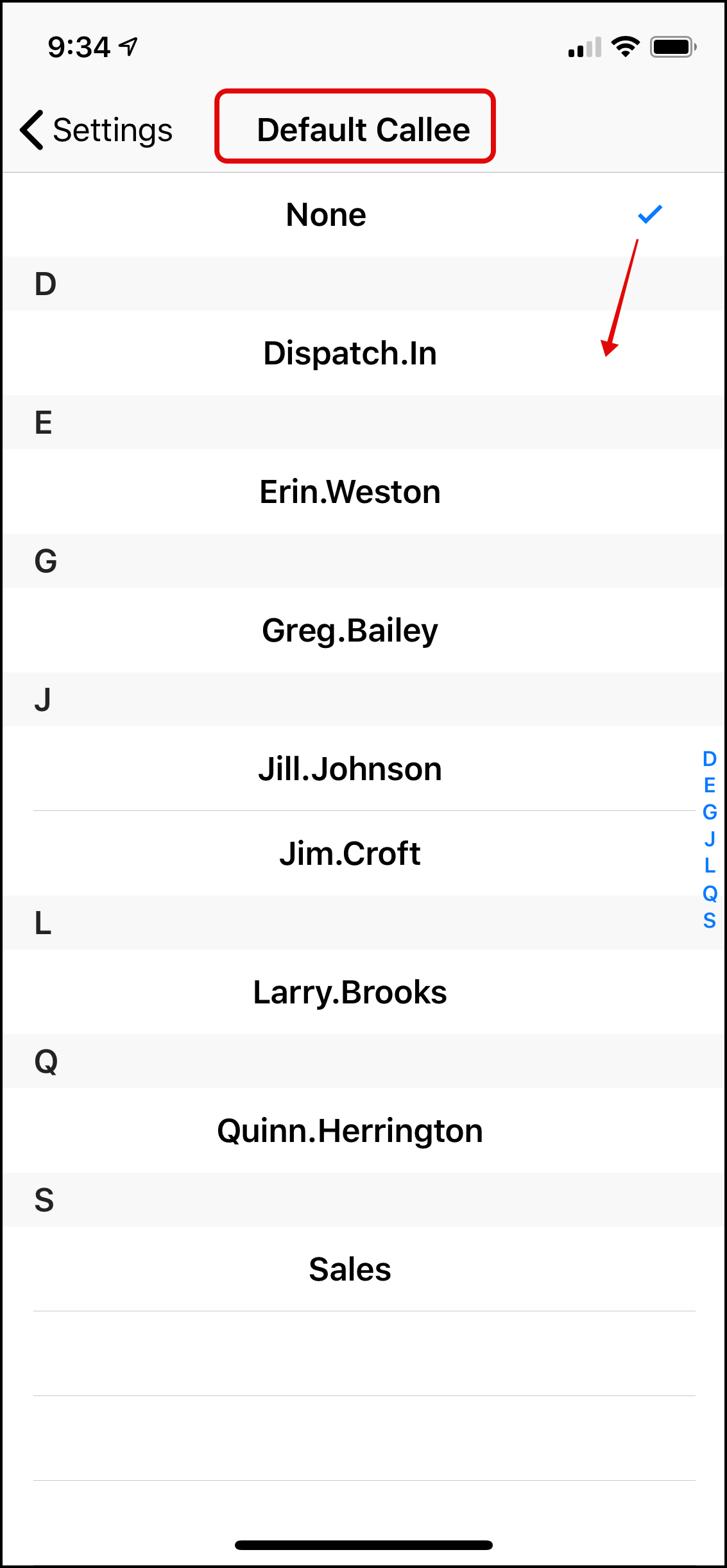Viewport: 727px width, 1568px height.
Task: Select Quinn.Herrington from the list
Action: click(x=350, y=1131)
